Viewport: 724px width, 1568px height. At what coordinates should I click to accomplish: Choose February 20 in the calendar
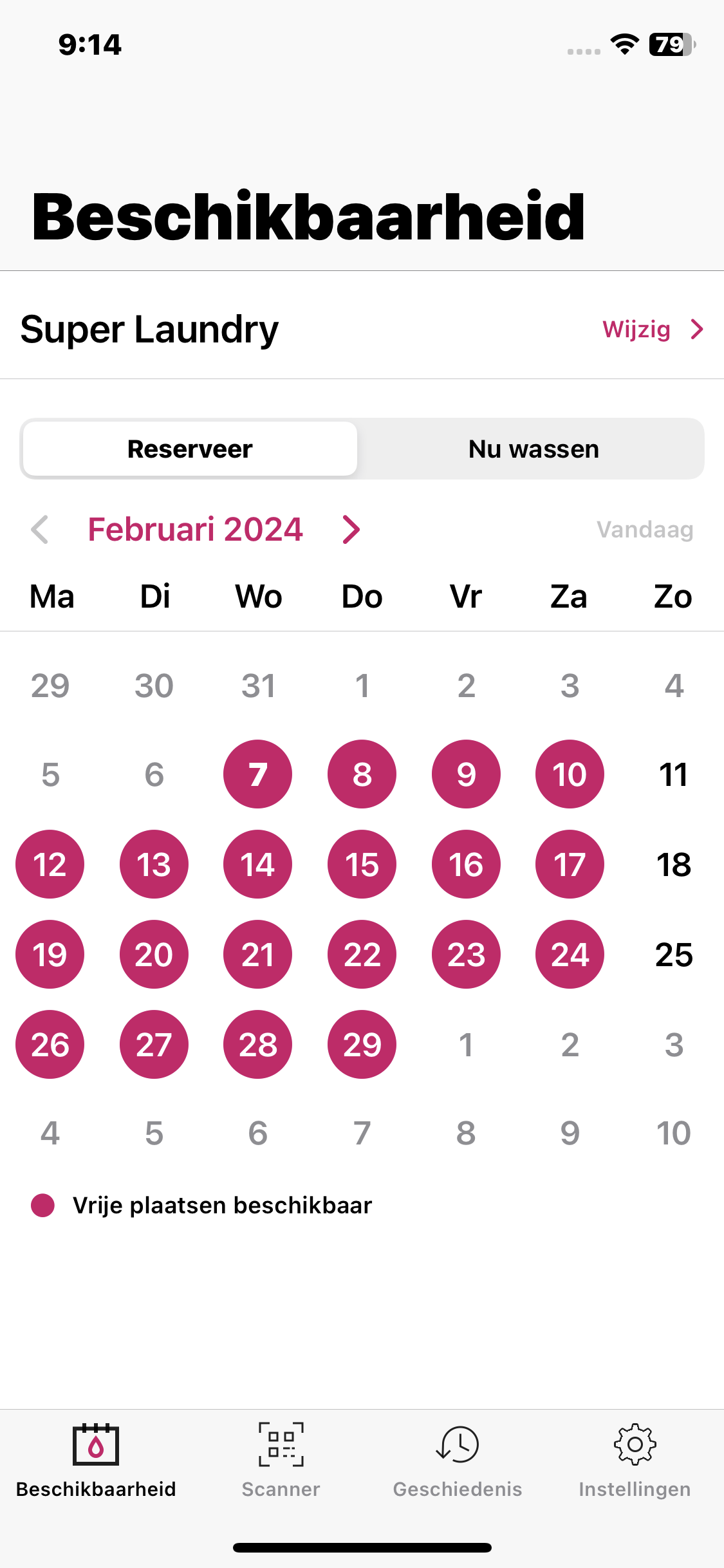pyautogui.click(x=154, y=955)
